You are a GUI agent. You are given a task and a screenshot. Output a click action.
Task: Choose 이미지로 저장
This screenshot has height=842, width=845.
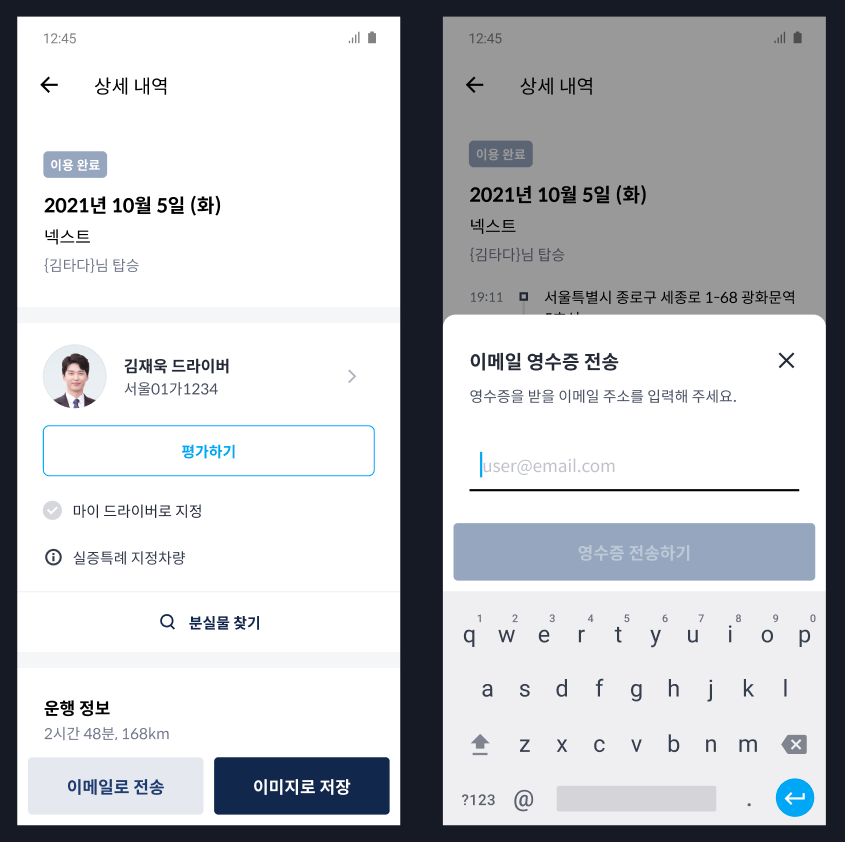coord(301,786)
